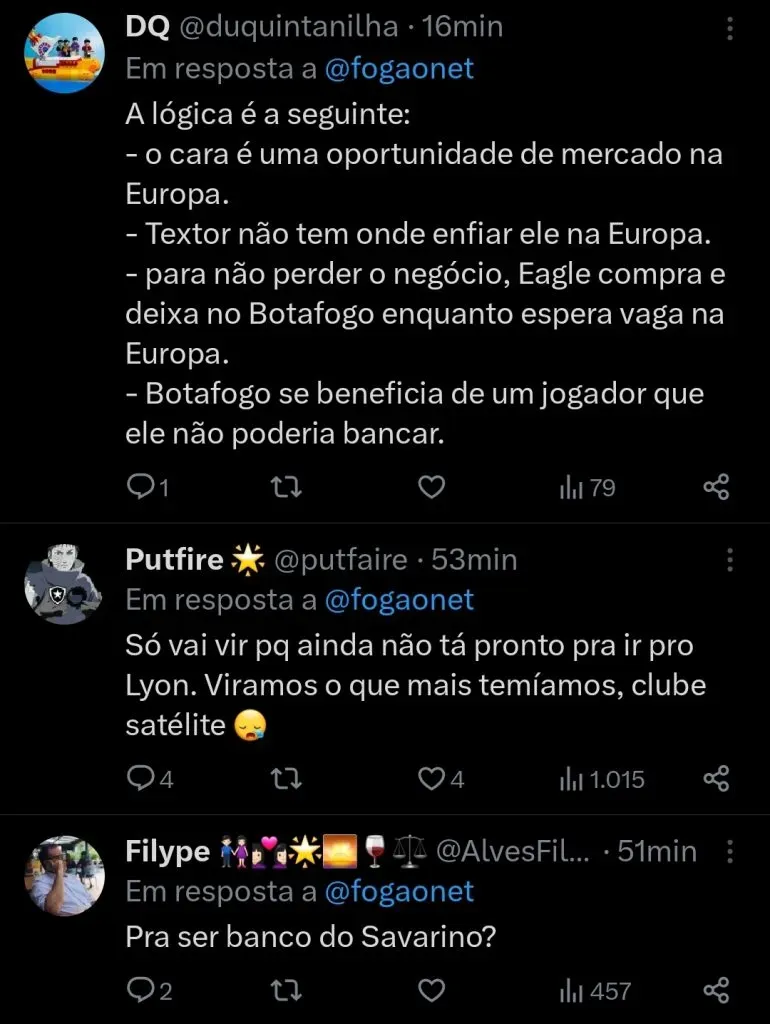Tap the share icon on Filype's tweet
The height and width of the screenshot is (1024, 770).
pyautogui.click(x=715, y=990)
